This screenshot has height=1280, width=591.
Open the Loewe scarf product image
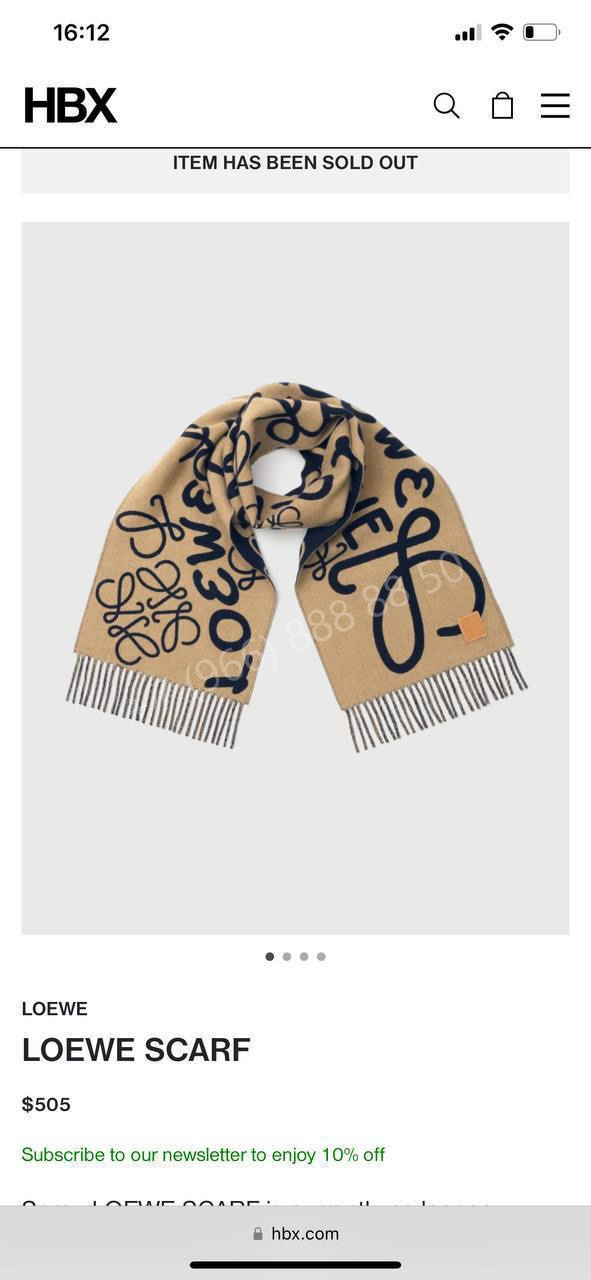(x=295, y=578)
